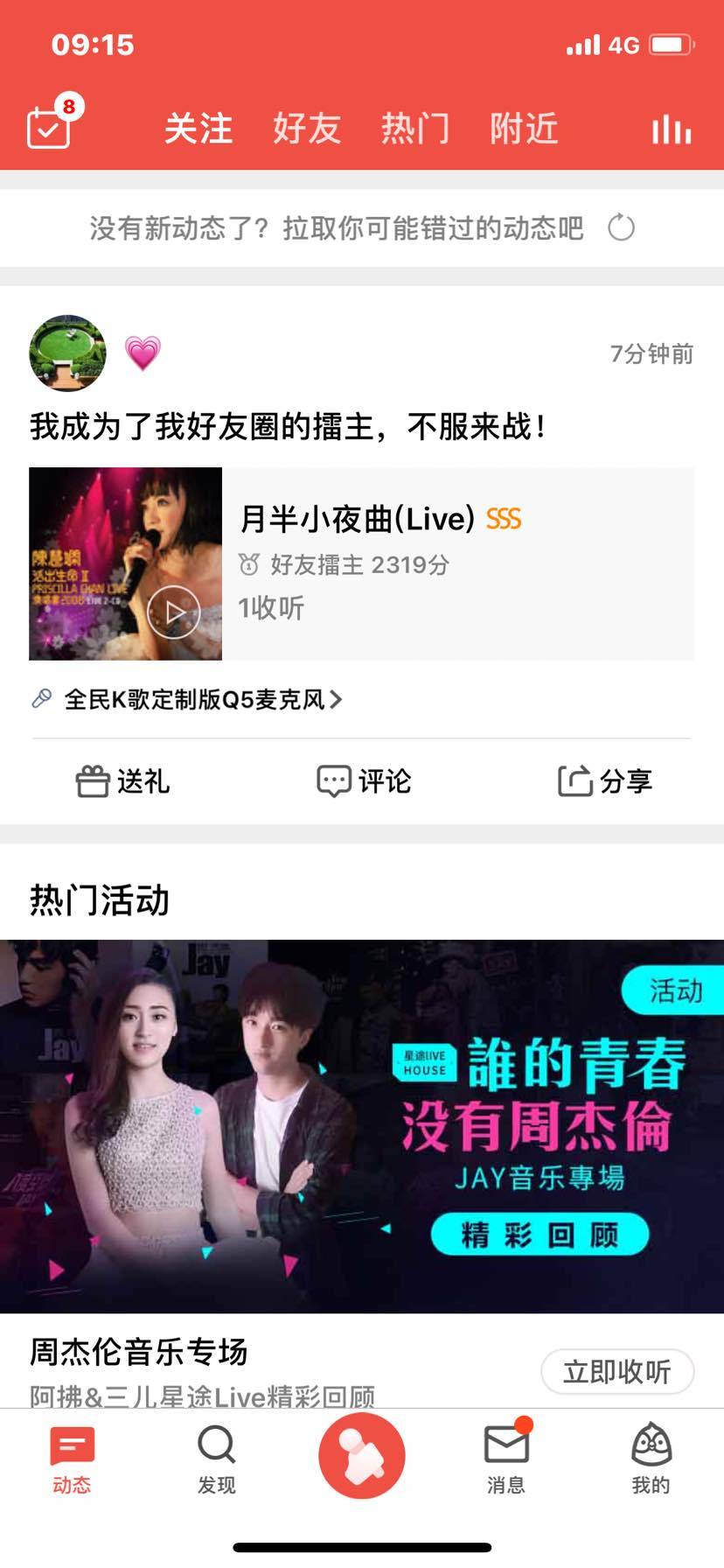The image size is (724, 1568).
Task: Open the daily task calendar icon
Action: (49, 128)
